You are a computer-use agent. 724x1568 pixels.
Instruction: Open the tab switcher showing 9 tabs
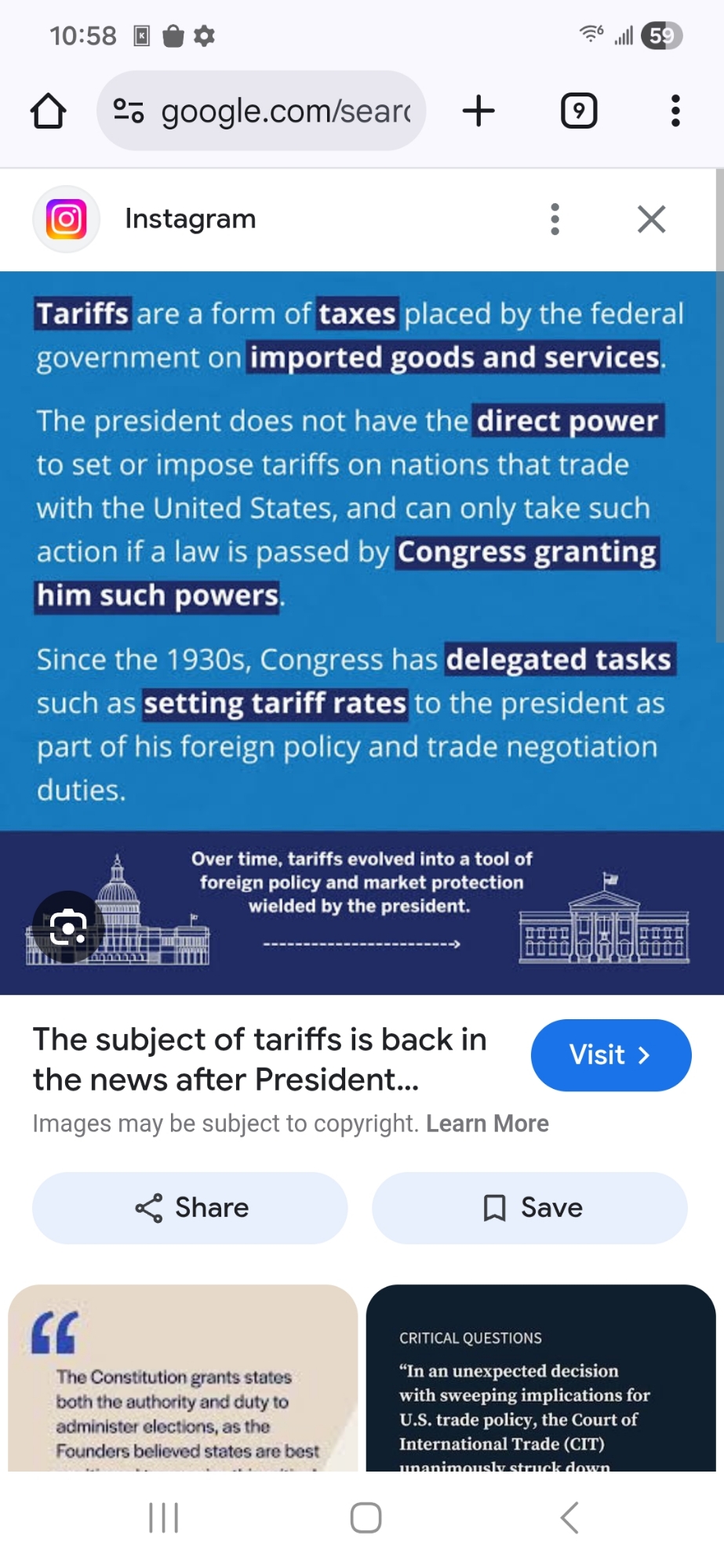579,111
